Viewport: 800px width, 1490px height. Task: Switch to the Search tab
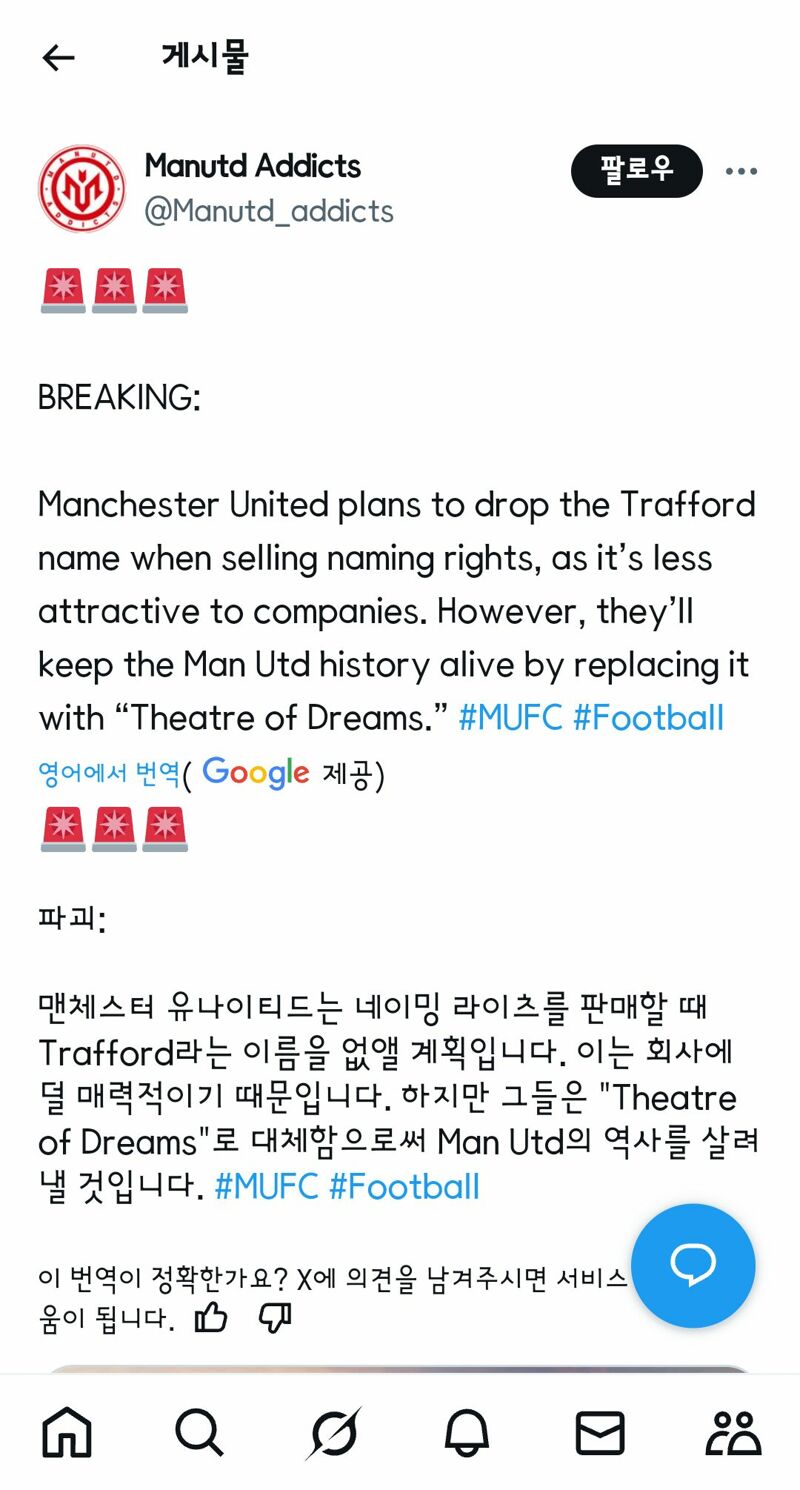coord(200,1433)
